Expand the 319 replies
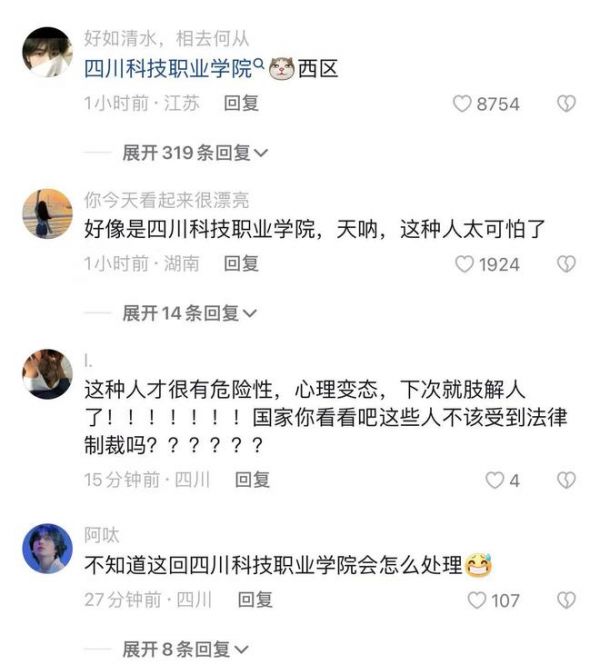 (195, 153)
